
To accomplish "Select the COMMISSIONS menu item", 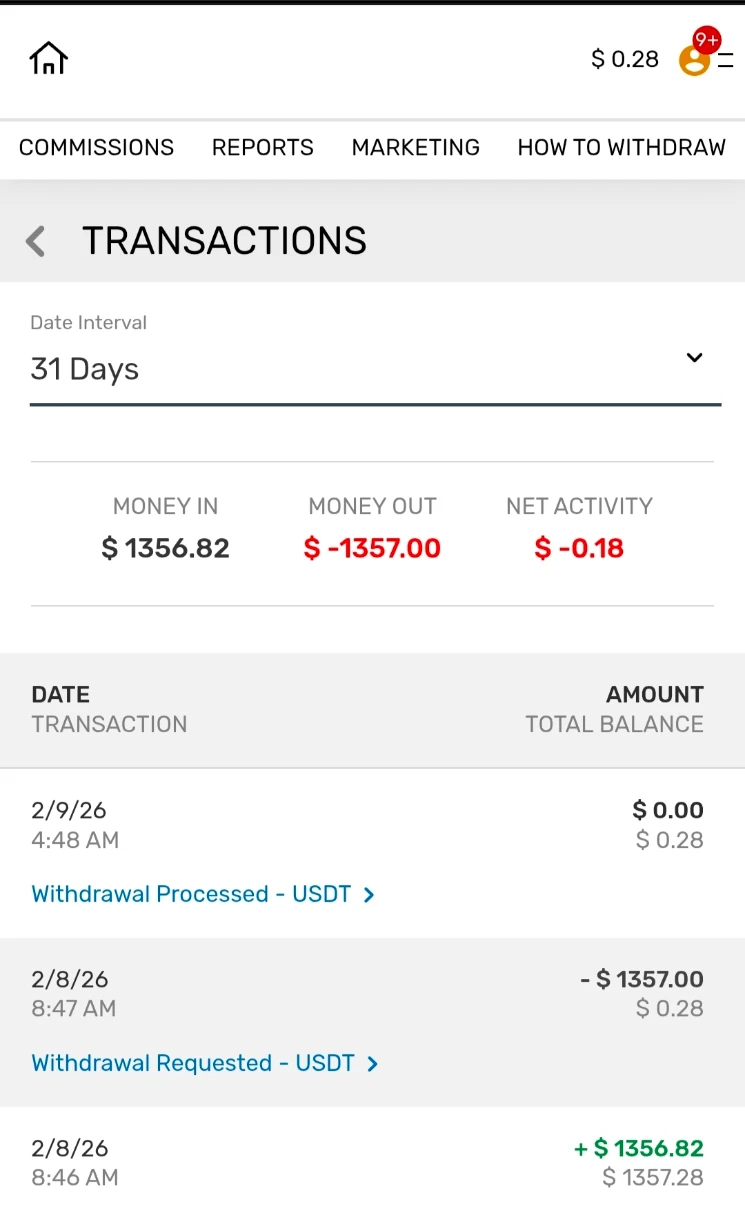I will tap(96, 147).
